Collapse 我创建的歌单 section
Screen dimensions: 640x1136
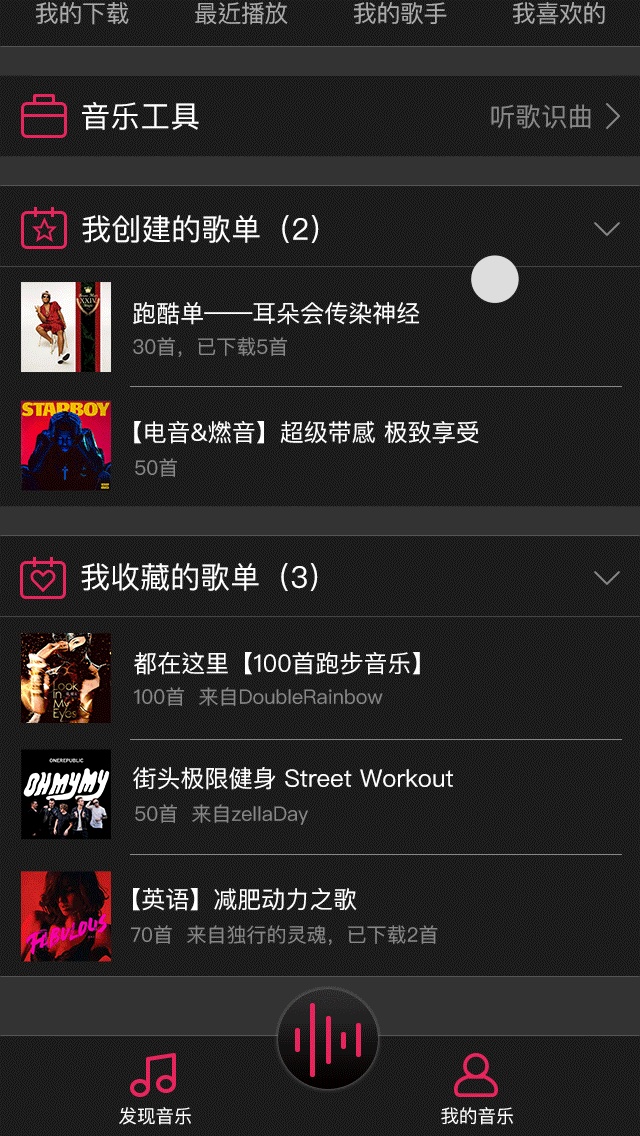(607, 229)
